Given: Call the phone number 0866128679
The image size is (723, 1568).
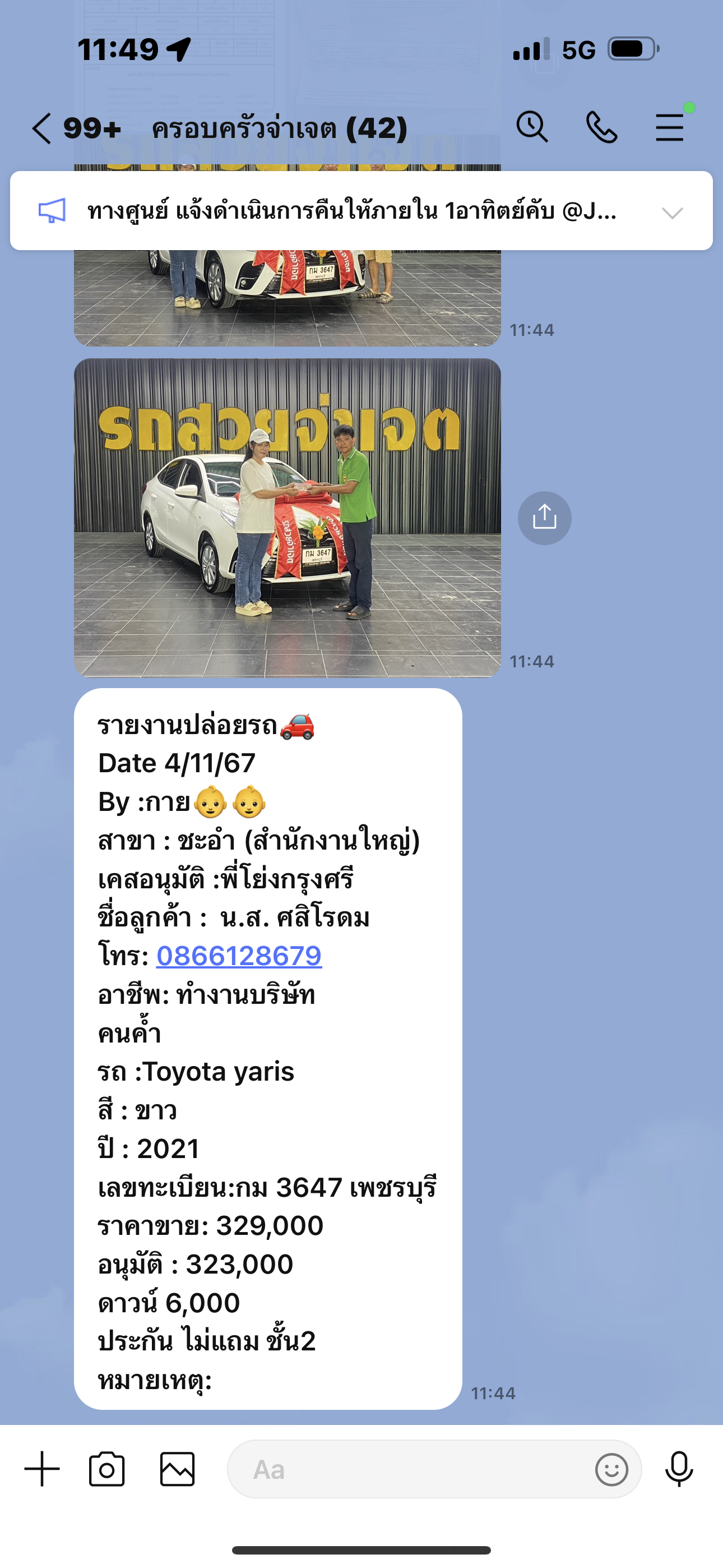Looking at the screenshot, I should [x=239, y=956].
